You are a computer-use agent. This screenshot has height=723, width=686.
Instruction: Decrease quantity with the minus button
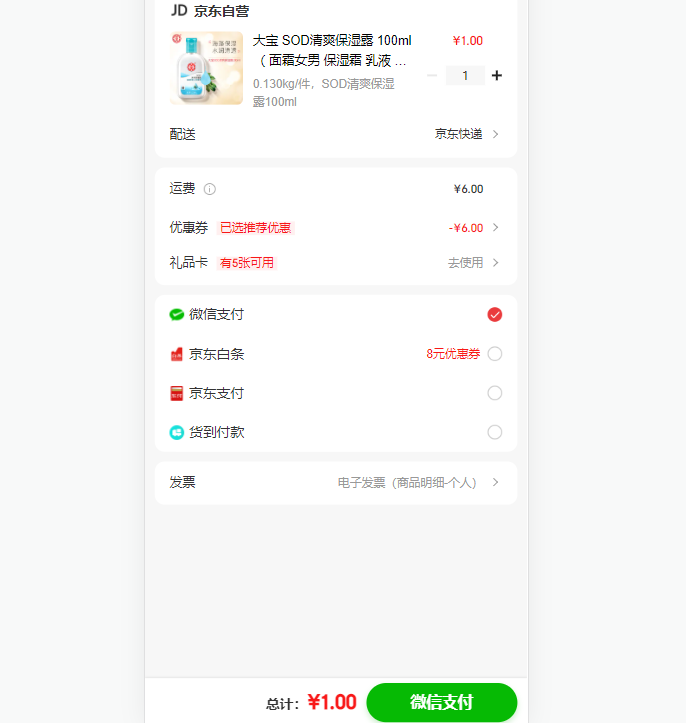click(x=432, y=75)
